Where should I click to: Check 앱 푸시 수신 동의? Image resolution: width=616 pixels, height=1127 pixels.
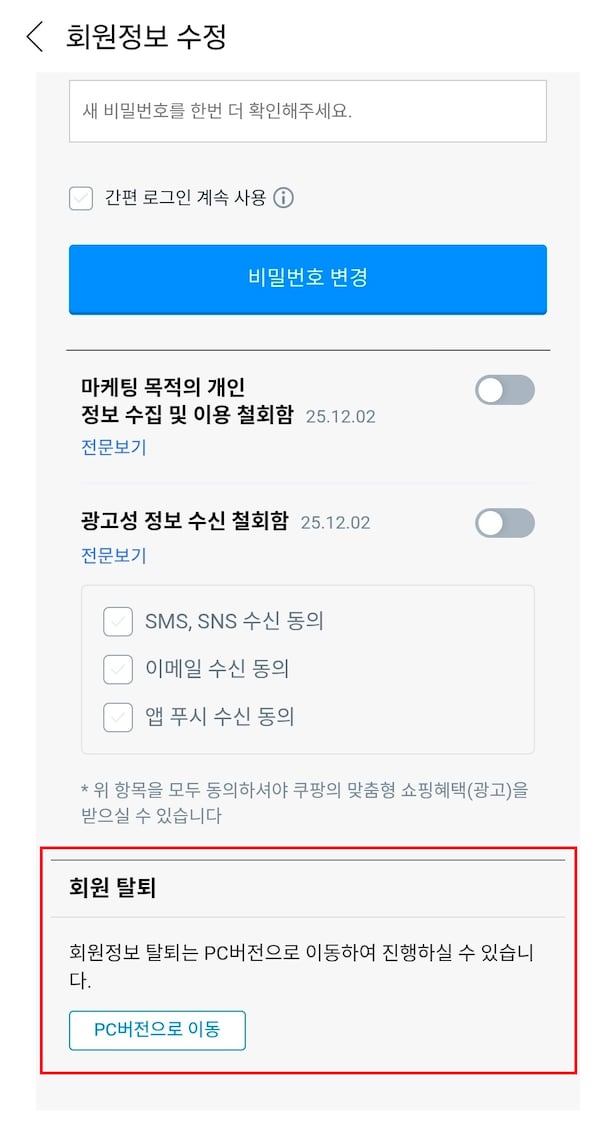coord(118,717)
